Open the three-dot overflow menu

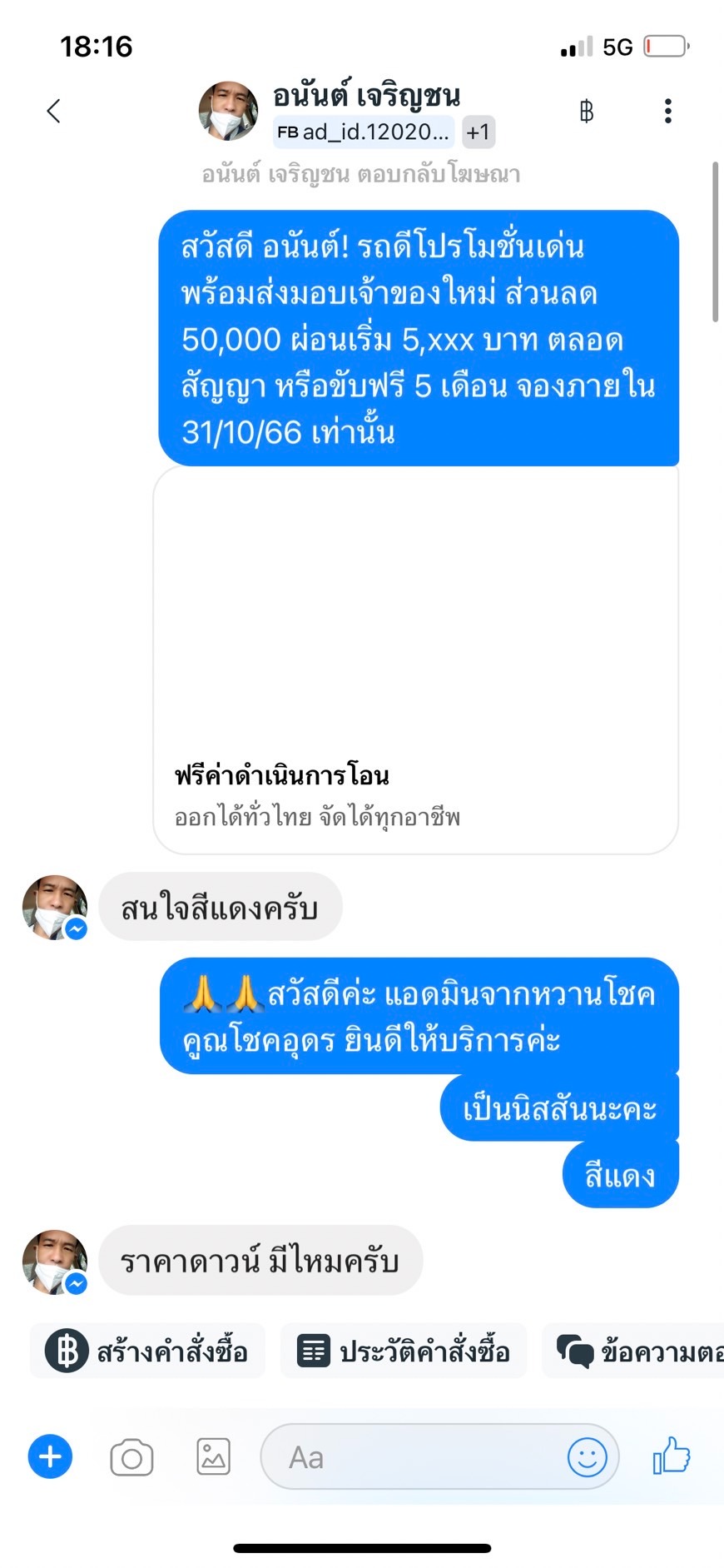(667, 111)
